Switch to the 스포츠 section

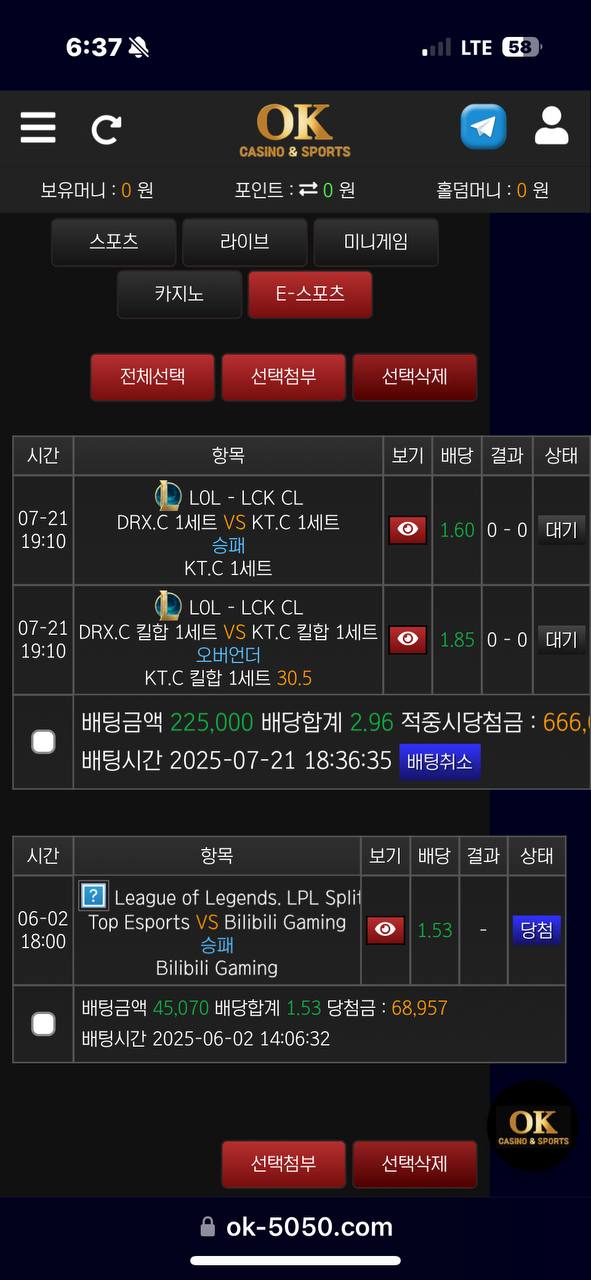114,242
